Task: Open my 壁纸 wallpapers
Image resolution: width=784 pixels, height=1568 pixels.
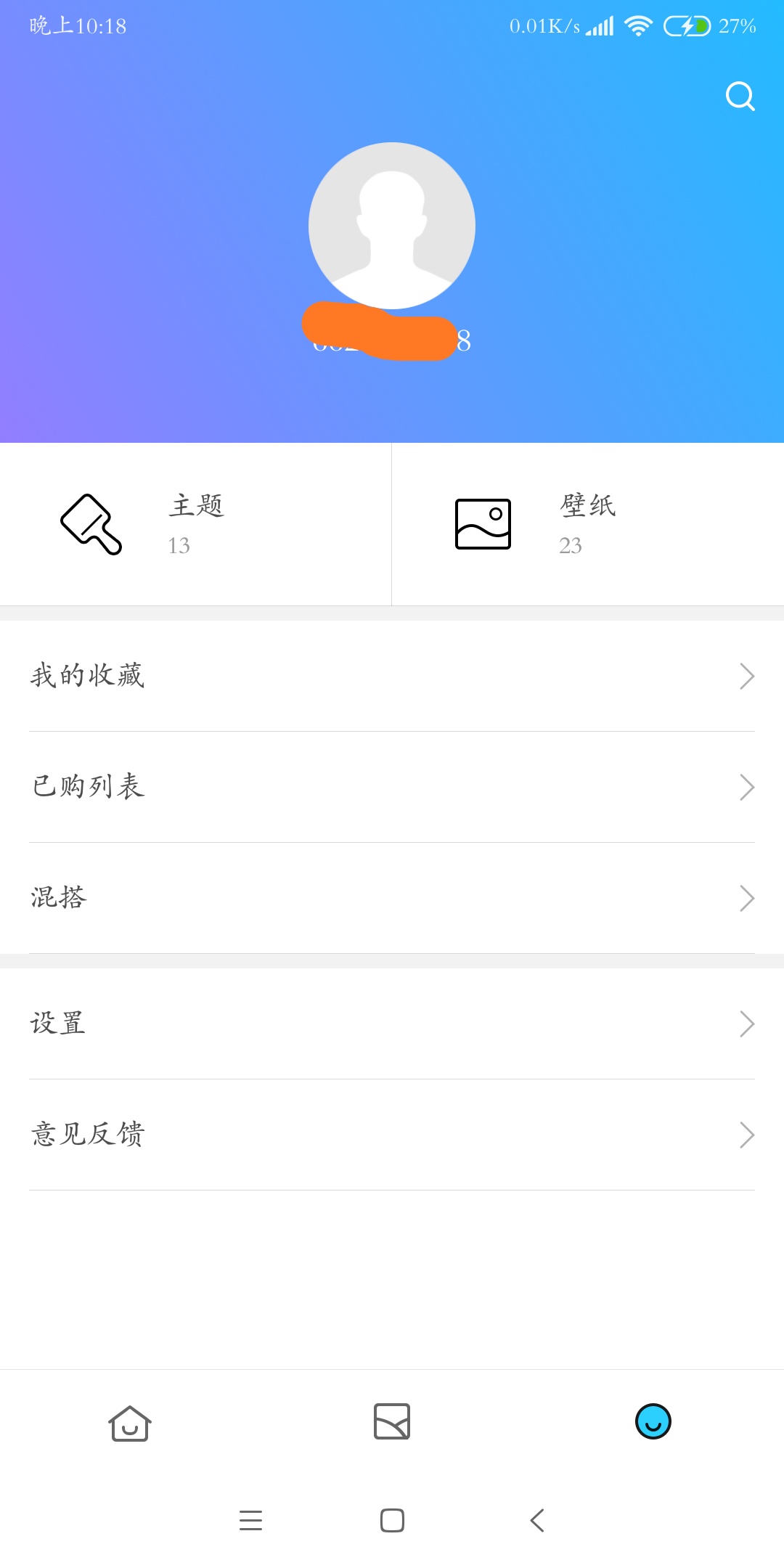Action: point(588,524)
